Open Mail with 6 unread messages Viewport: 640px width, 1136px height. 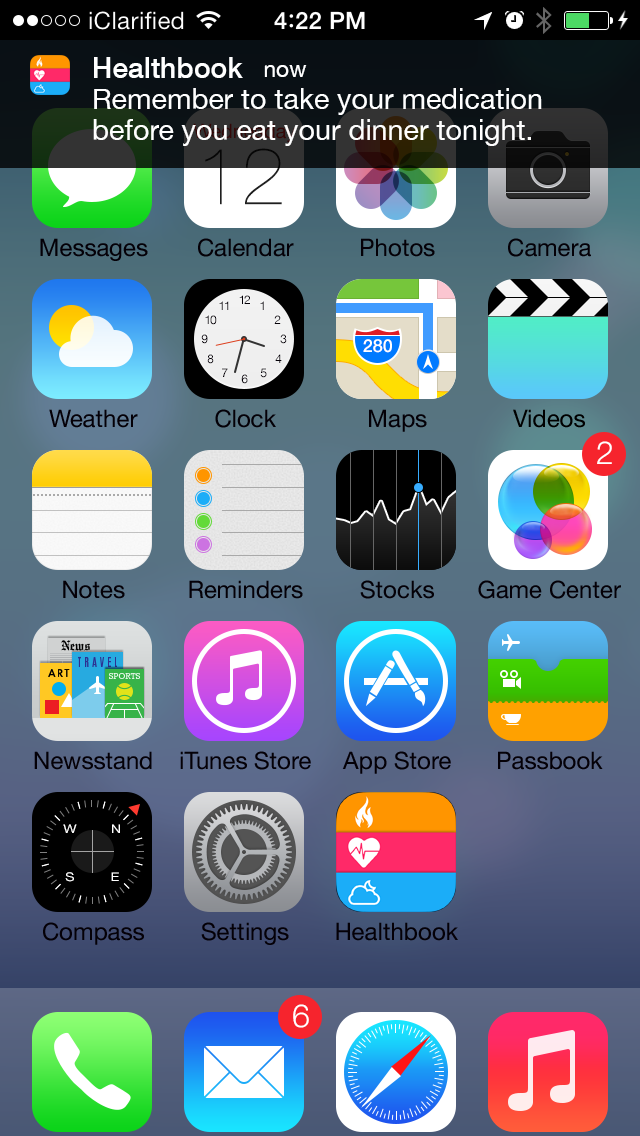(x=244, y=1072)
